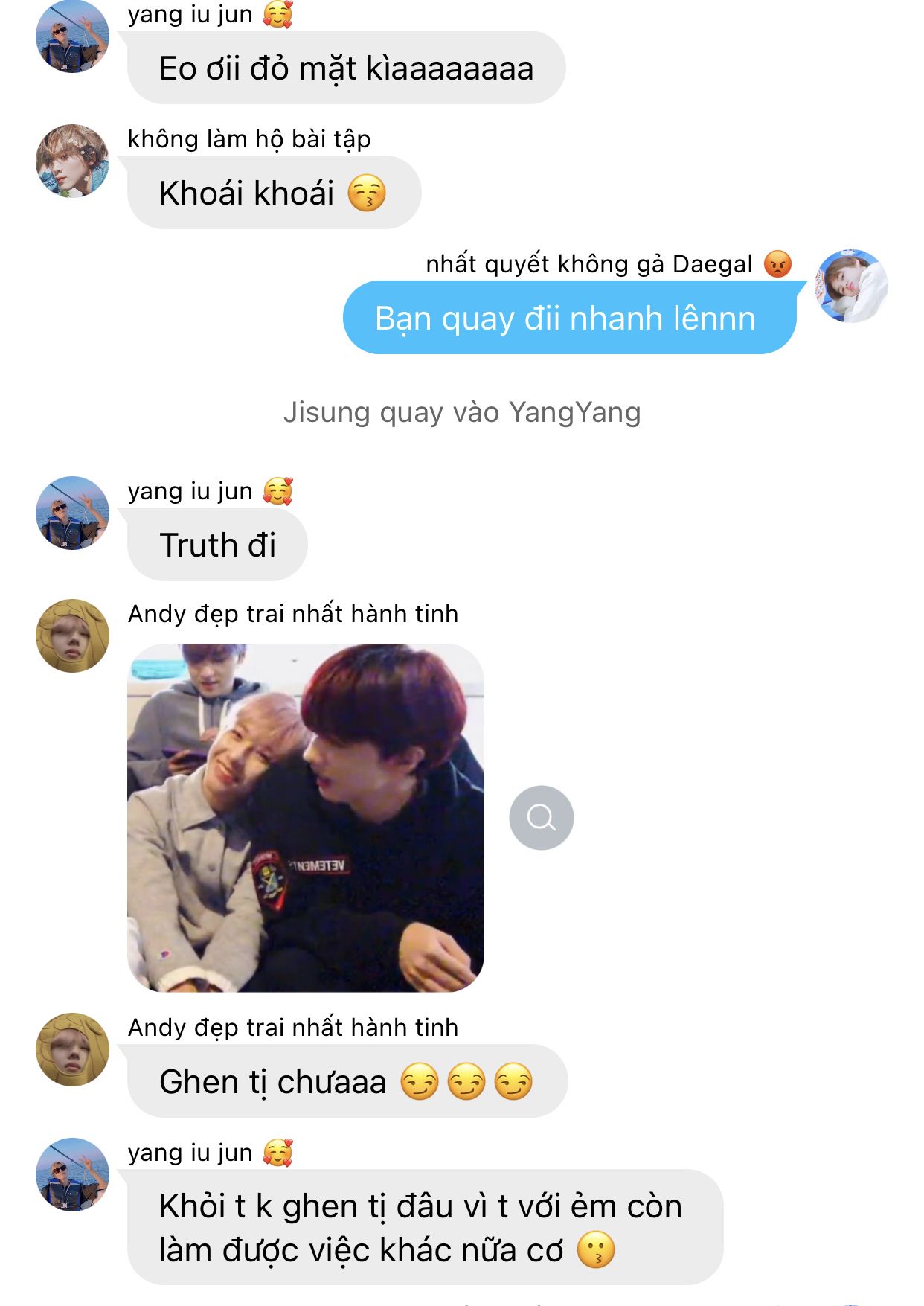Open profile avatar of không làm hộ bài tập
Screen dimensions: 924x1306
73,161
